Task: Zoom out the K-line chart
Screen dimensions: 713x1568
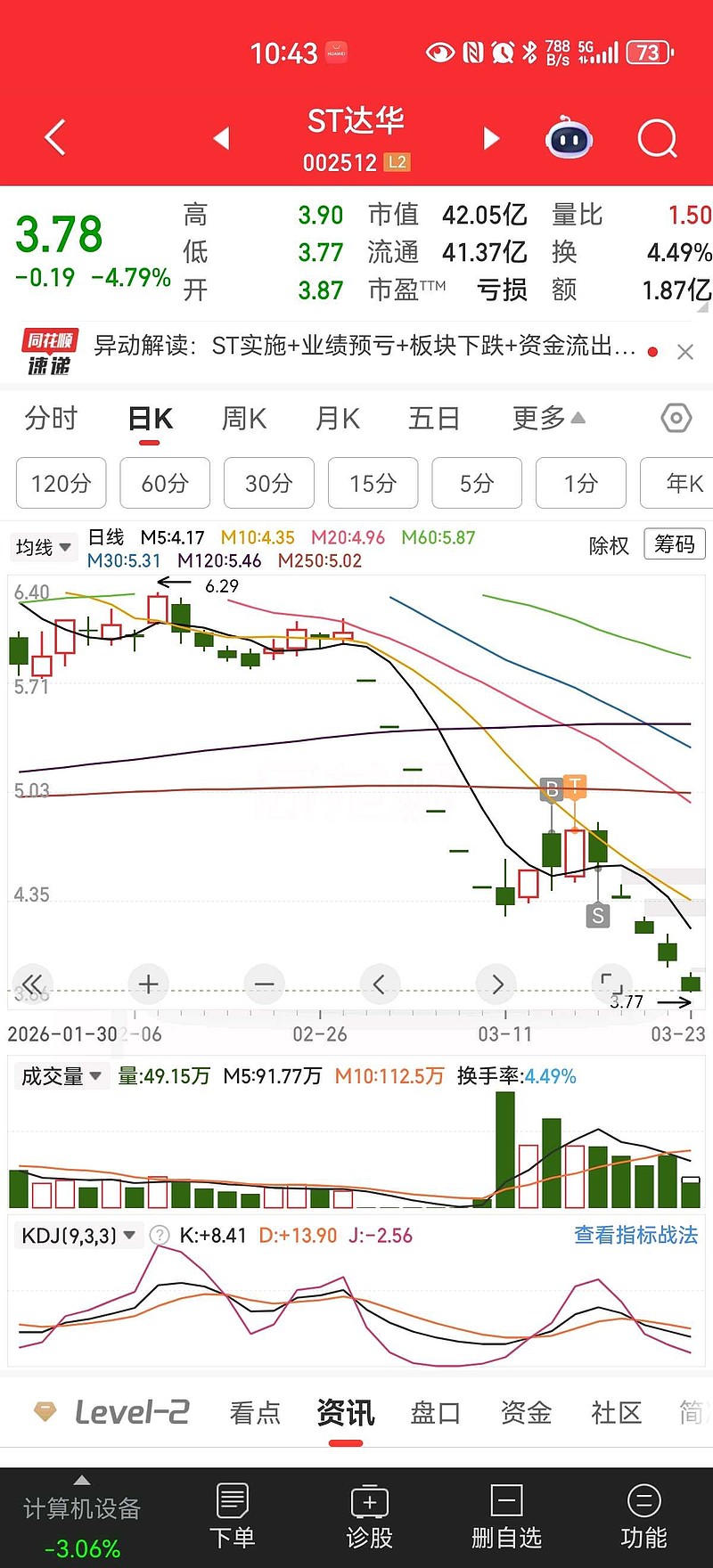Action: tap(265, 984)
